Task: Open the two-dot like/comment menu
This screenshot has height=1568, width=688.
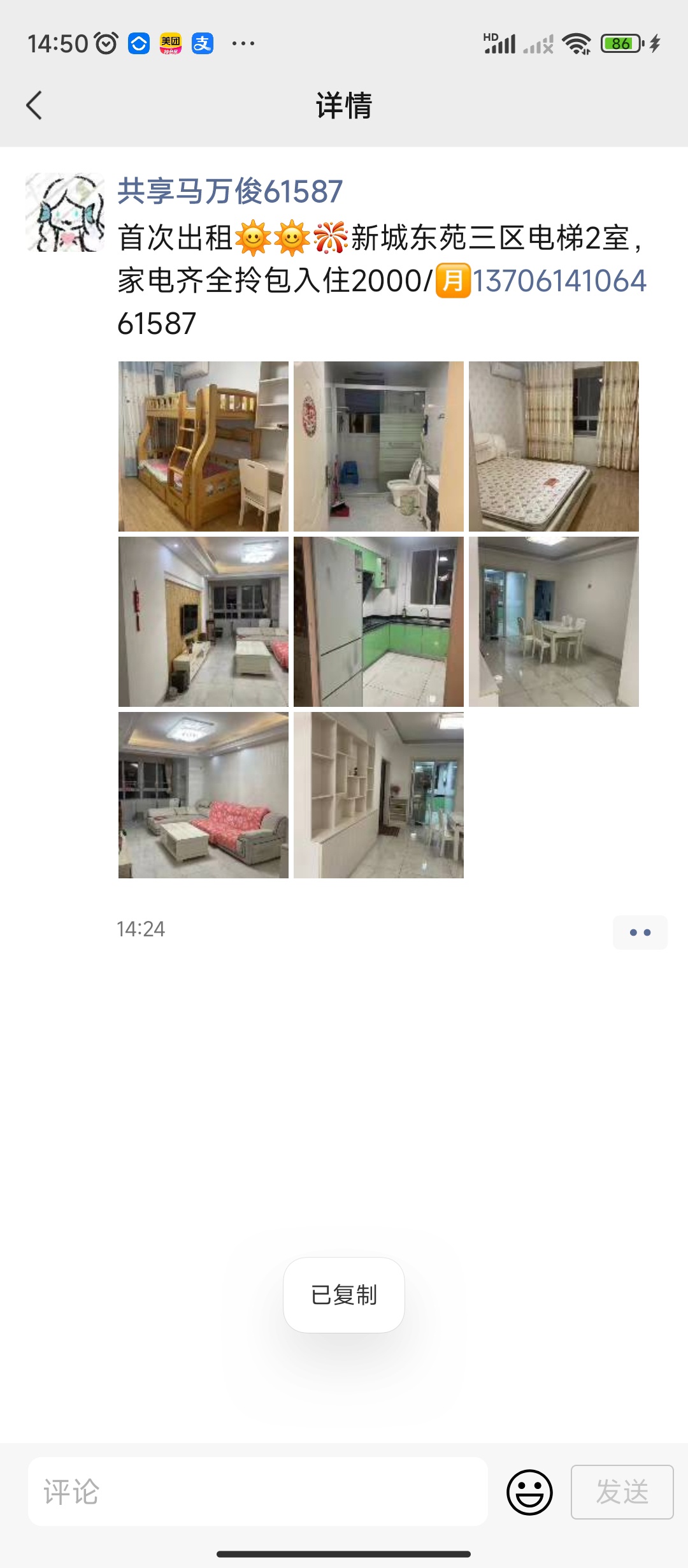Action: pyautogui.click(x=640, y=933)
